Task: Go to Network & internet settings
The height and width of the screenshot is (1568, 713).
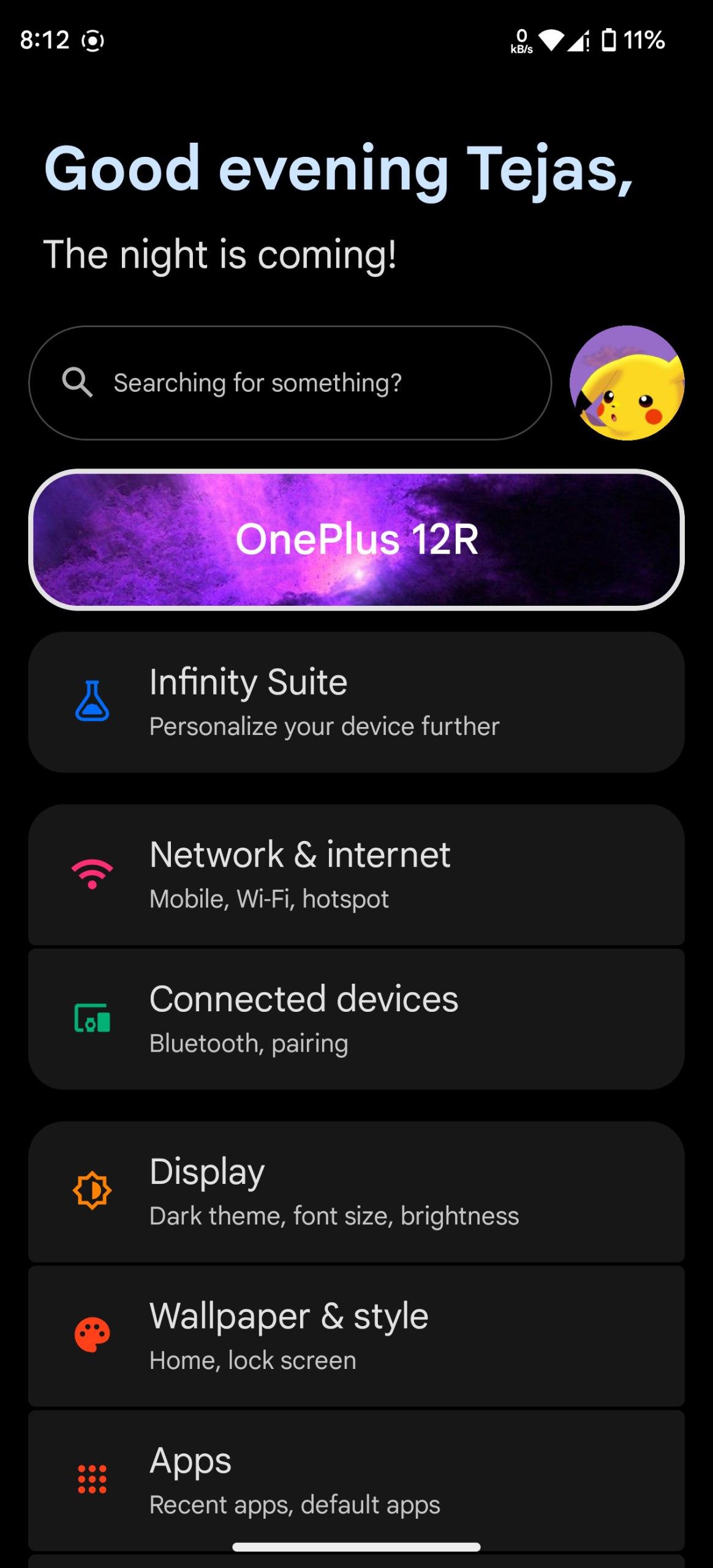Action: 356,875
